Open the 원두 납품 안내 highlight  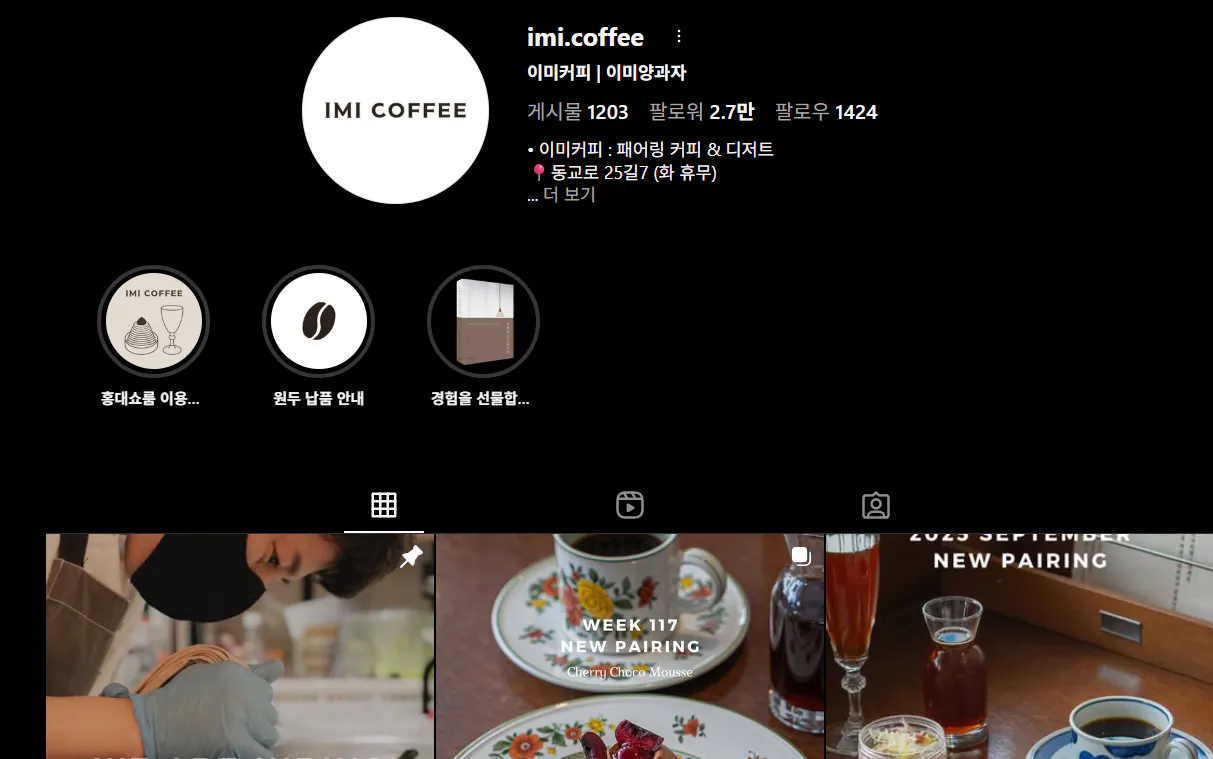(318, 322)
